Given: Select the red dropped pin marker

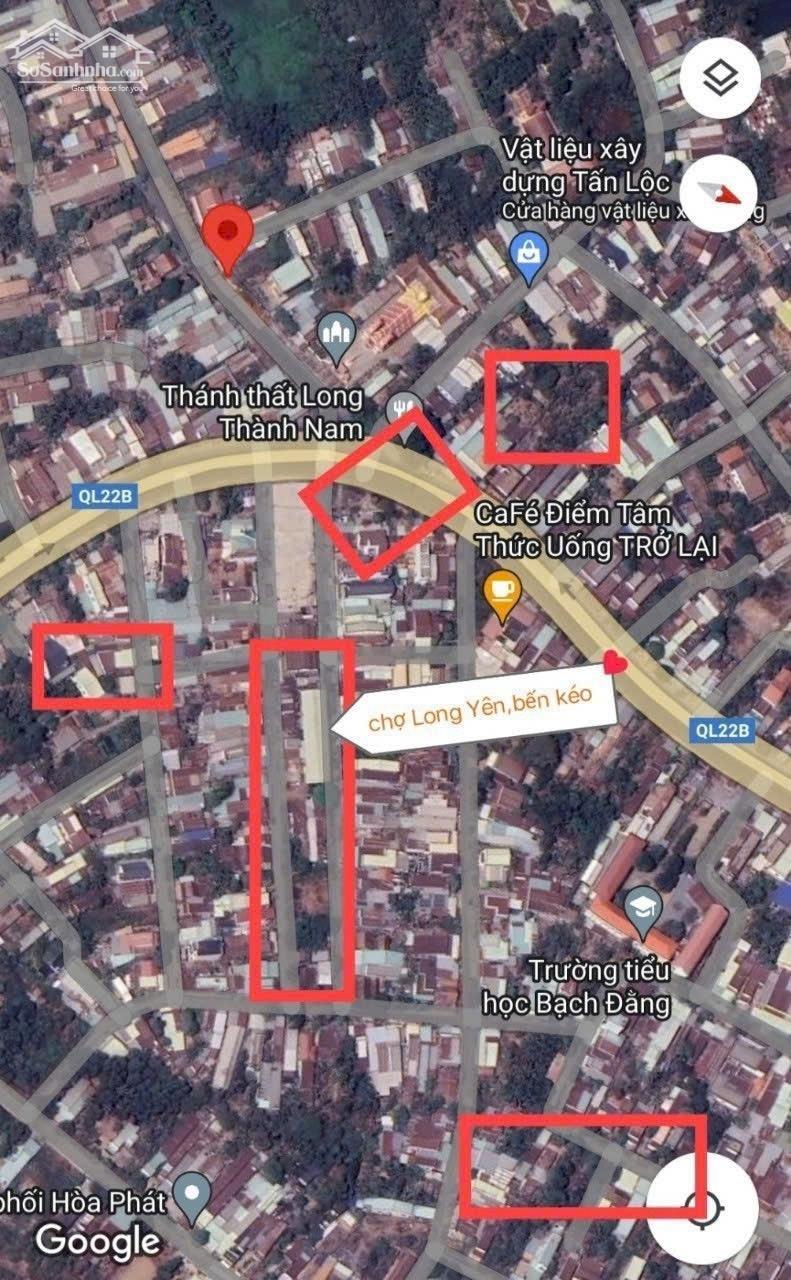Looking at the screenshot, I should coord(227,239).
